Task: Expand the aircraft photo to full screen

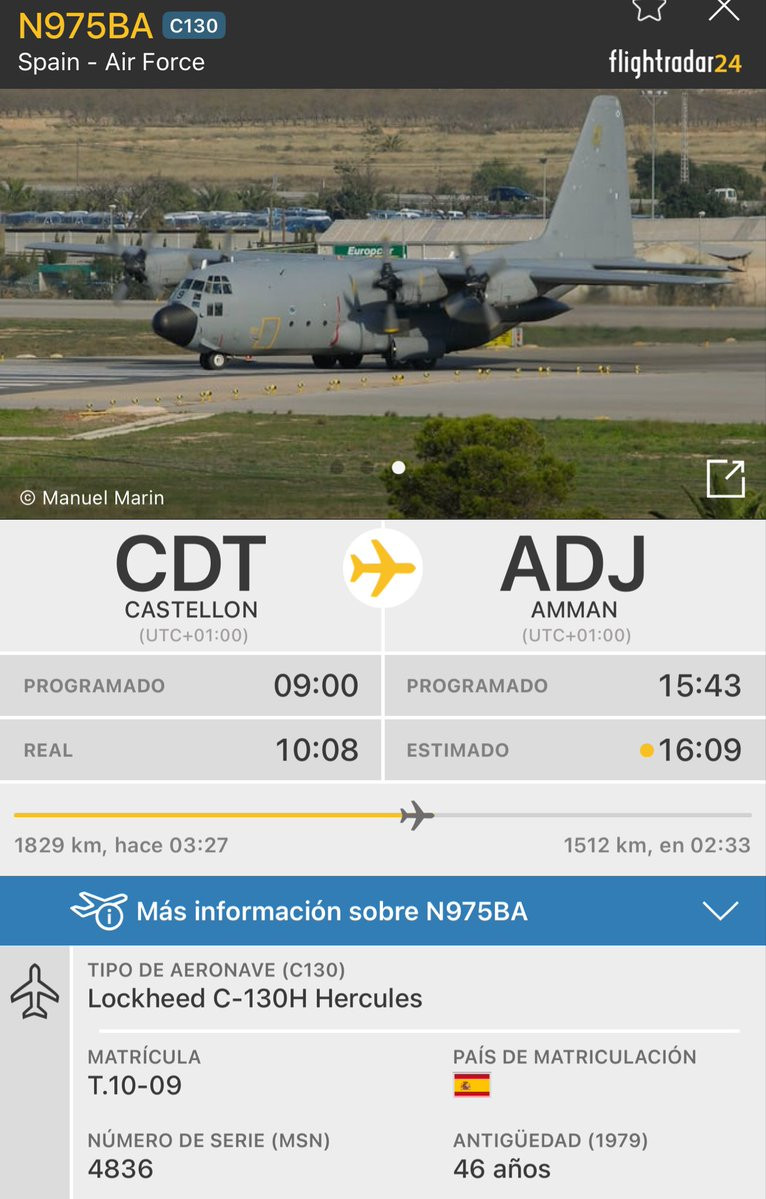Action: click(x=725, y=479)
